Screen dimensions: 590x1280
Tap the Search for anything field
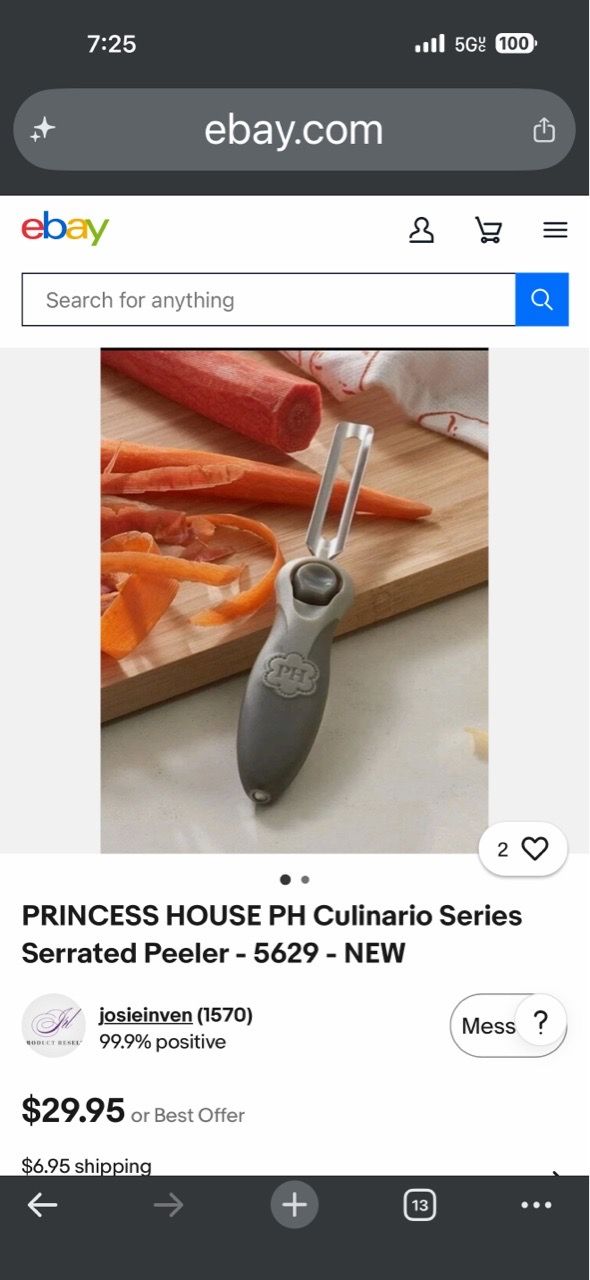[x=268, y=300]
